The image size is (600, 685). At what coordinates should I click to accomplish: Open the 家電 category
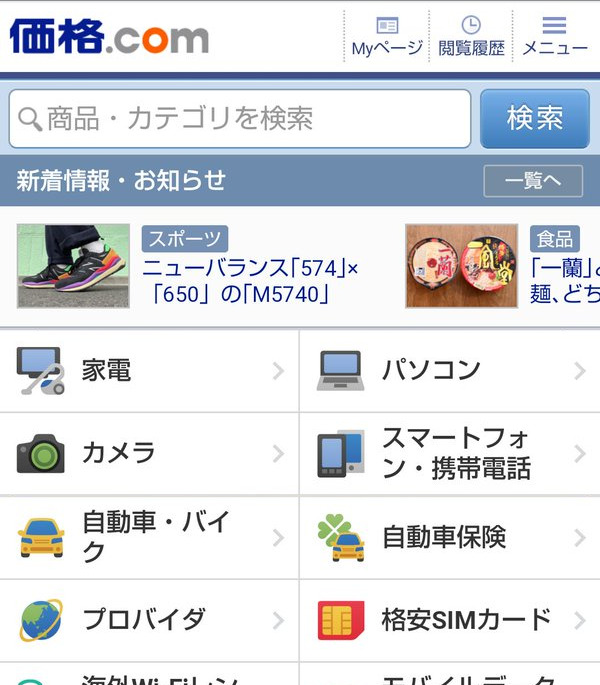(150, 371)
